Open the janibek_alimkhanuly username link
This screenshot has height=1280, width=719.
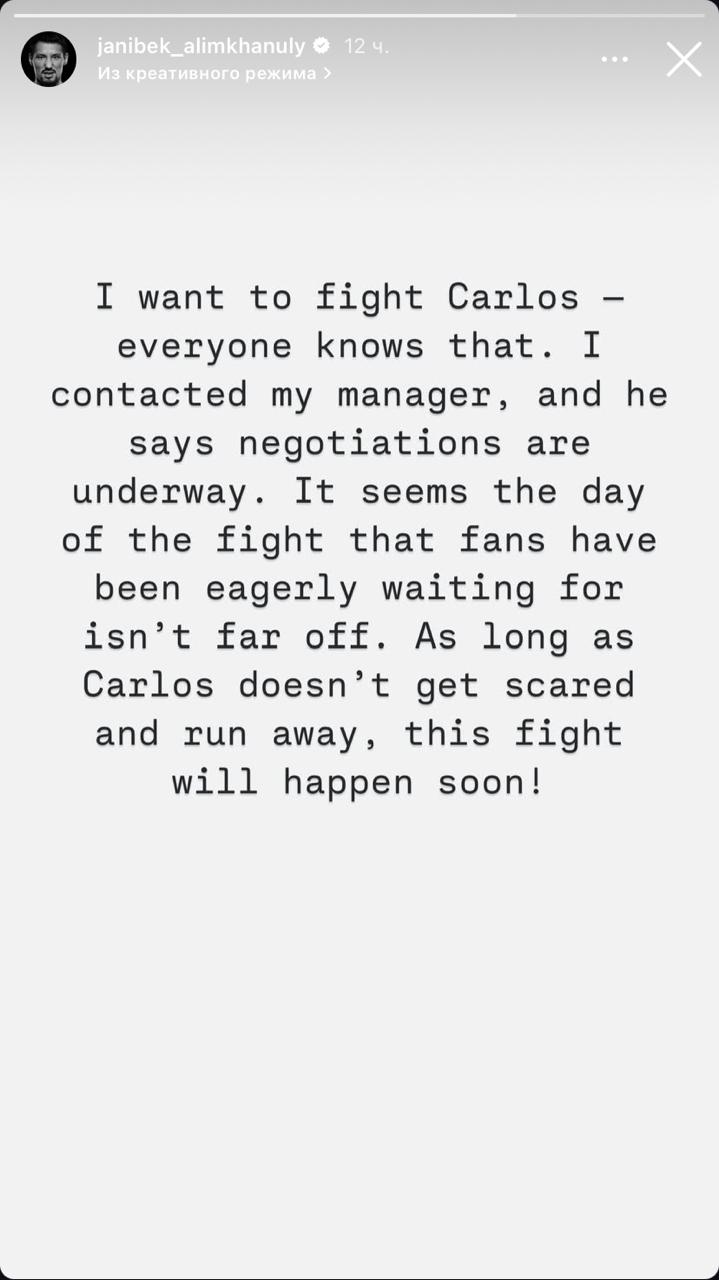click(201, 46)
